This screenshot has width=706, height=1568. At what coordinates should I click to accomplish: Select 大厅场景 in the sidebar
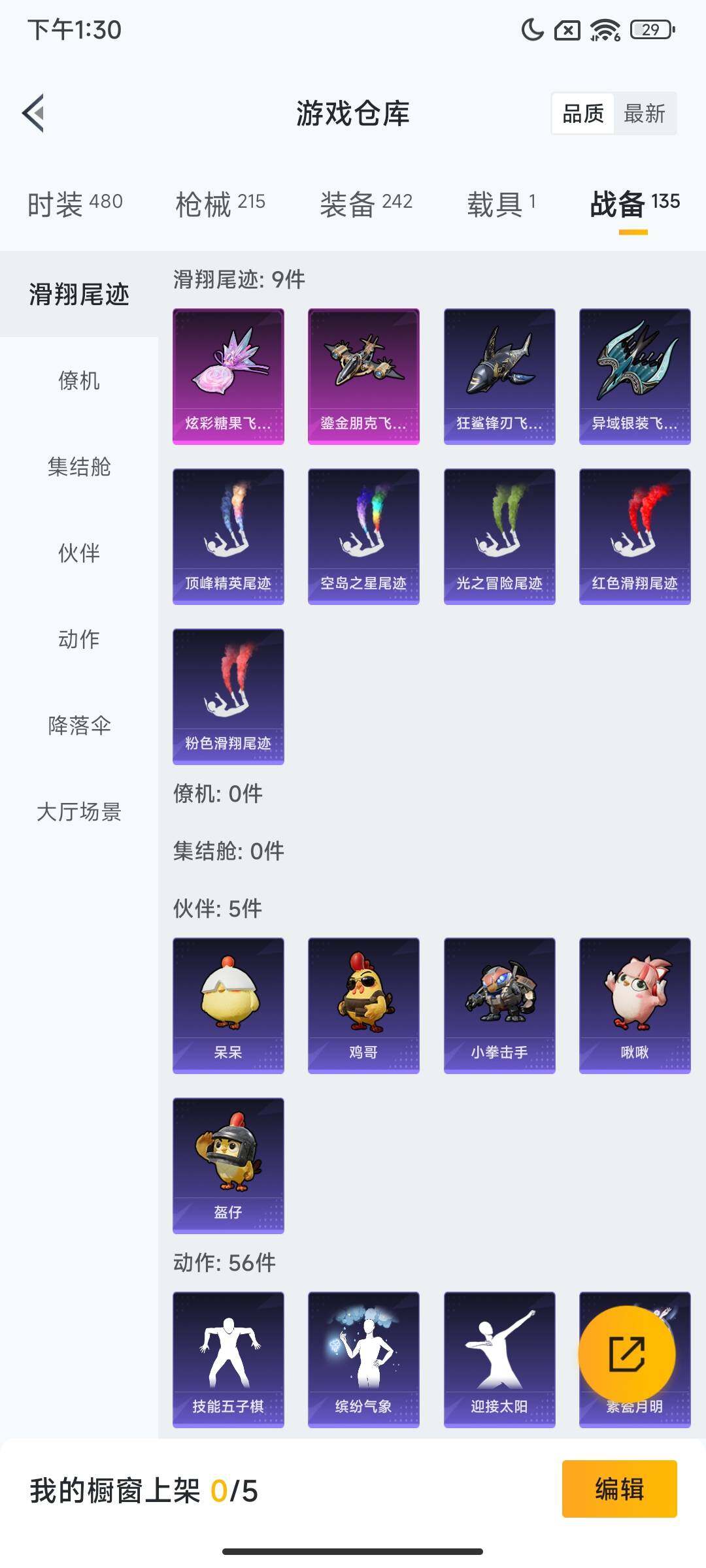click(x=78, y=812)
